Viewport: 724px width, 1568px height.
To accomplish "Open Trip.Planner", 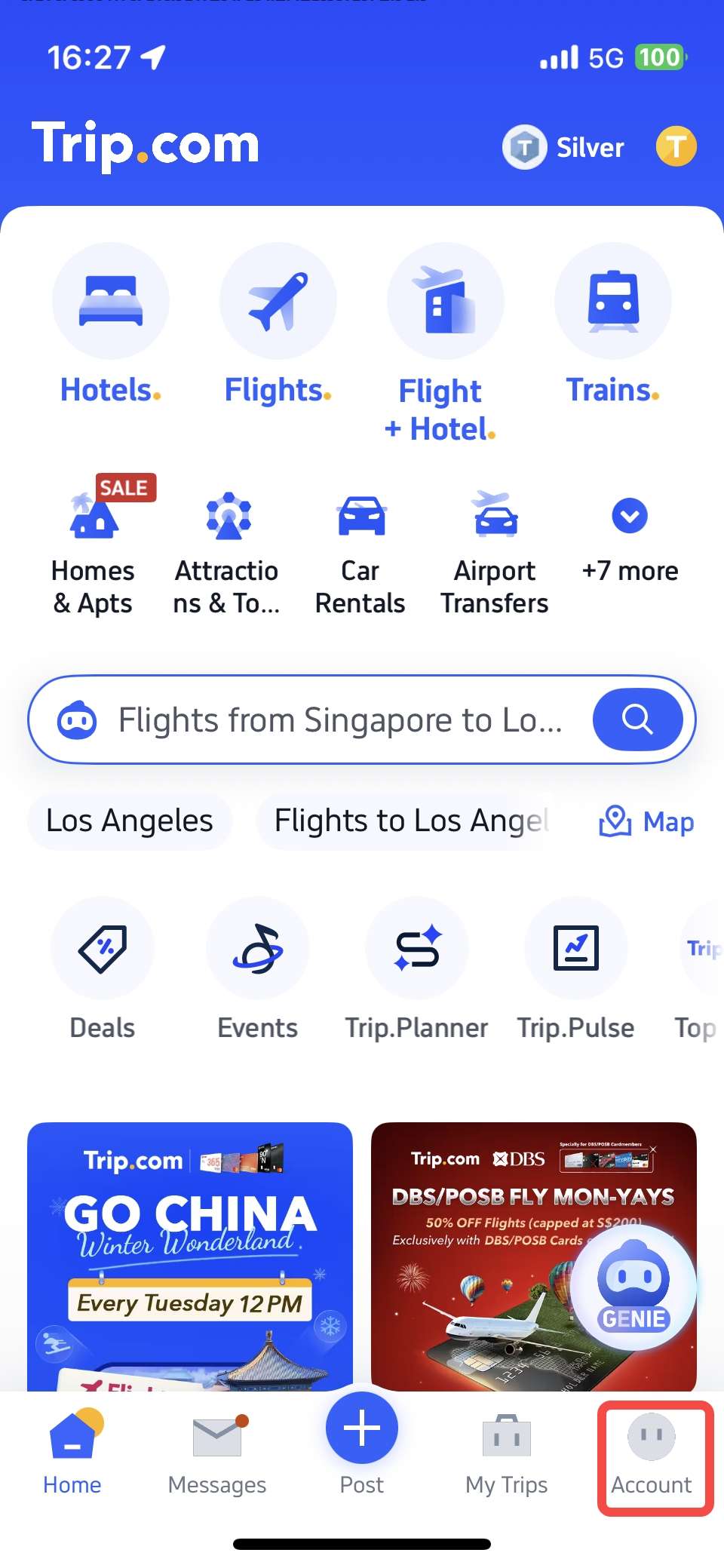I will click(417, 949).
